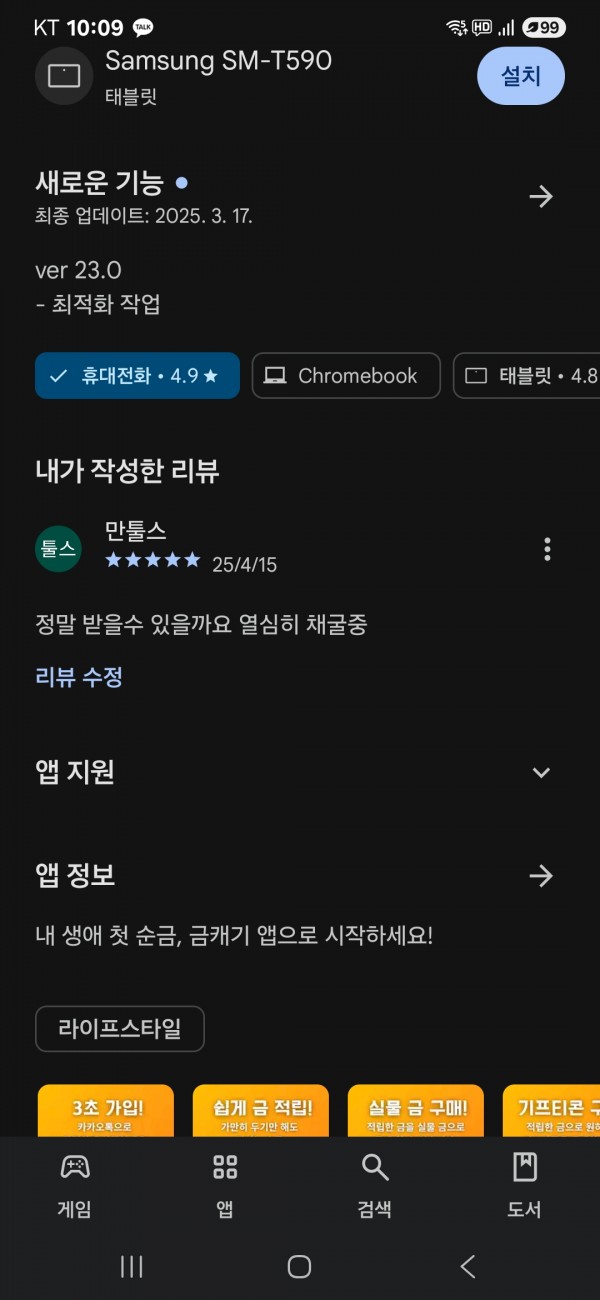
Task: Open the 3초 가입 screenshot
Action: [106, 1111]
